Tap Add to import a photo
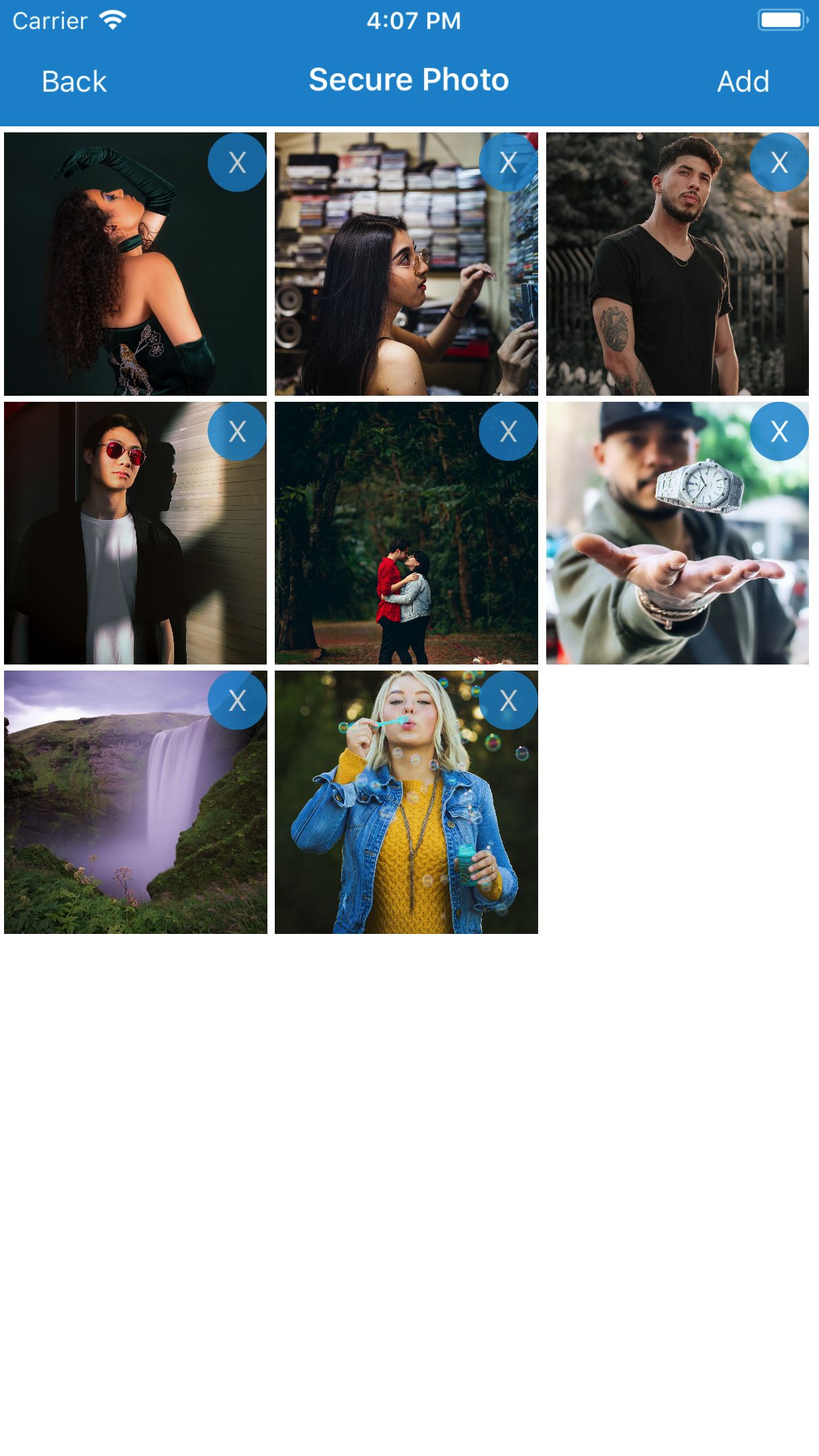This screenshot has height=1456, width=819. click(x=742, y=81)
